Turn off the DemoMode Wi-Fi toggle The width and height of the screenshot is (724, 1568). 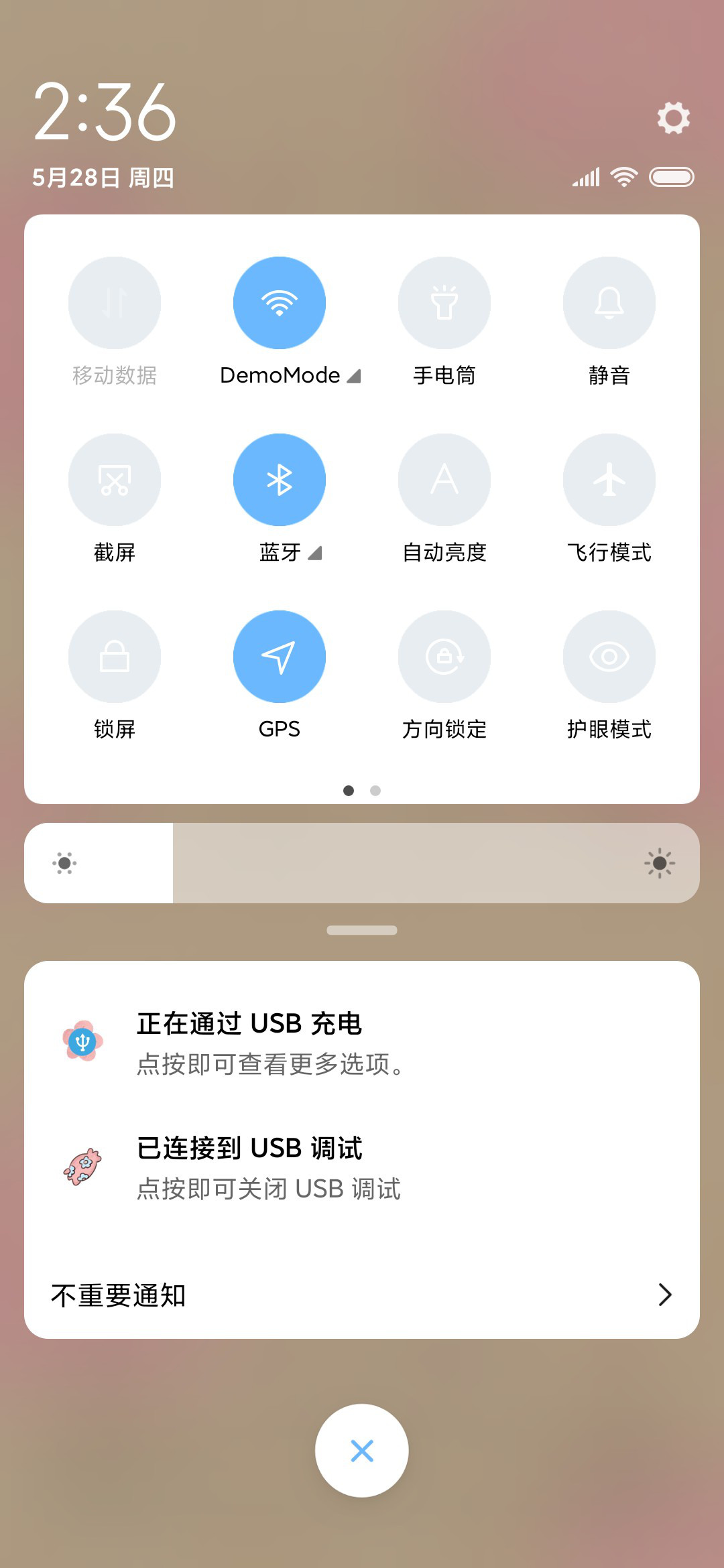pyautogui.click(x=280, y=303)
